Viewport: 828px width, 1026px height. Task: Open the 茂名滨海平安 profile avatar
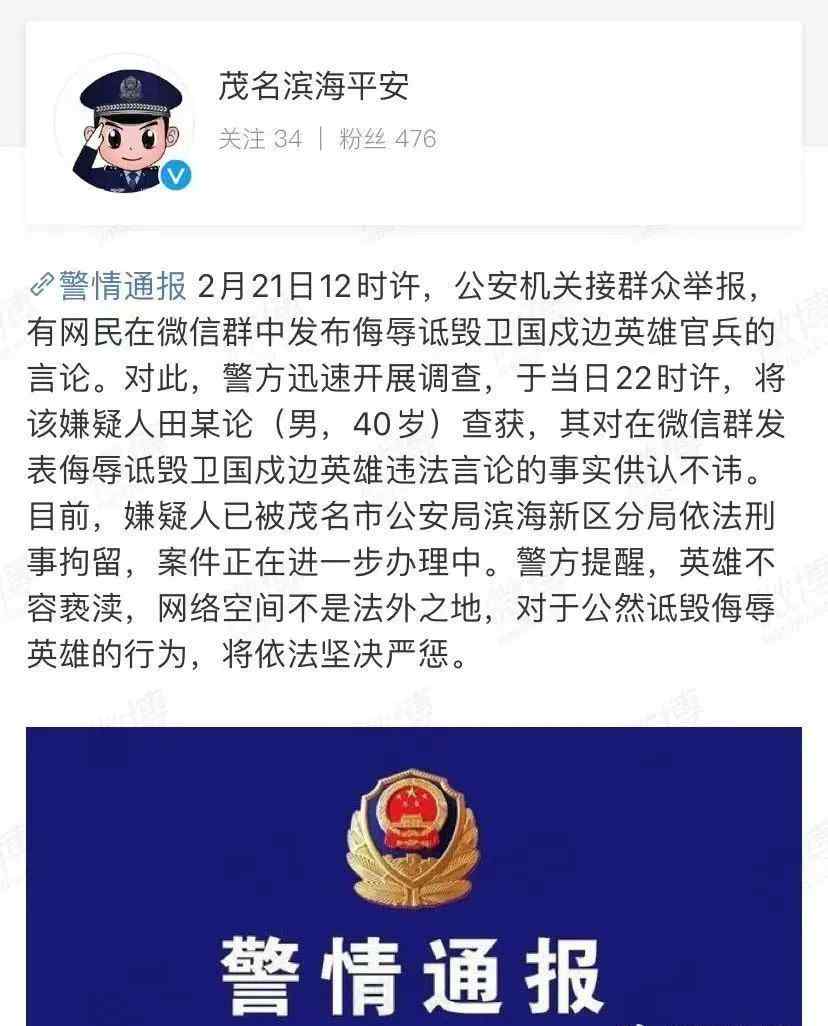125,126
